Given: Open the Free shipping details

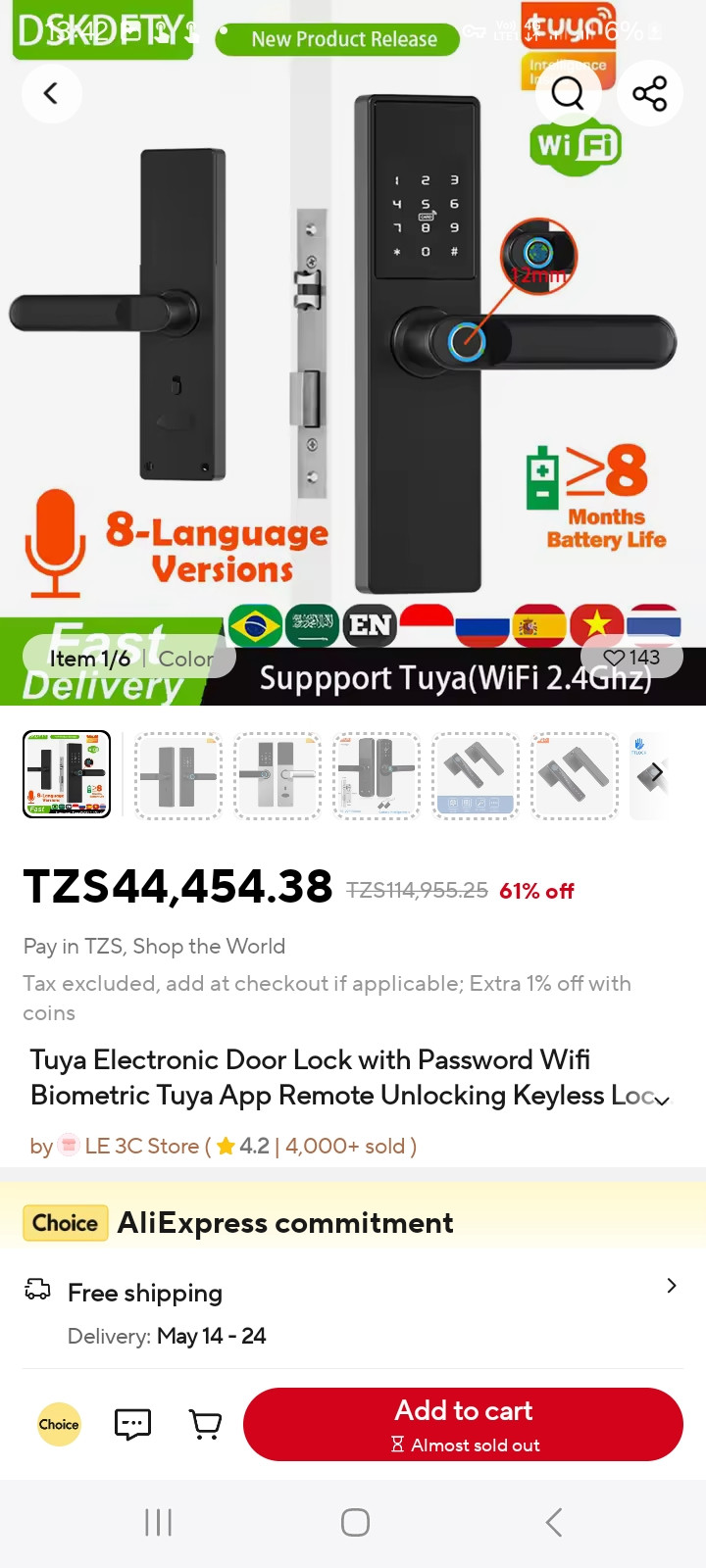Looking at the screenshot, I should pos(671,1286).
